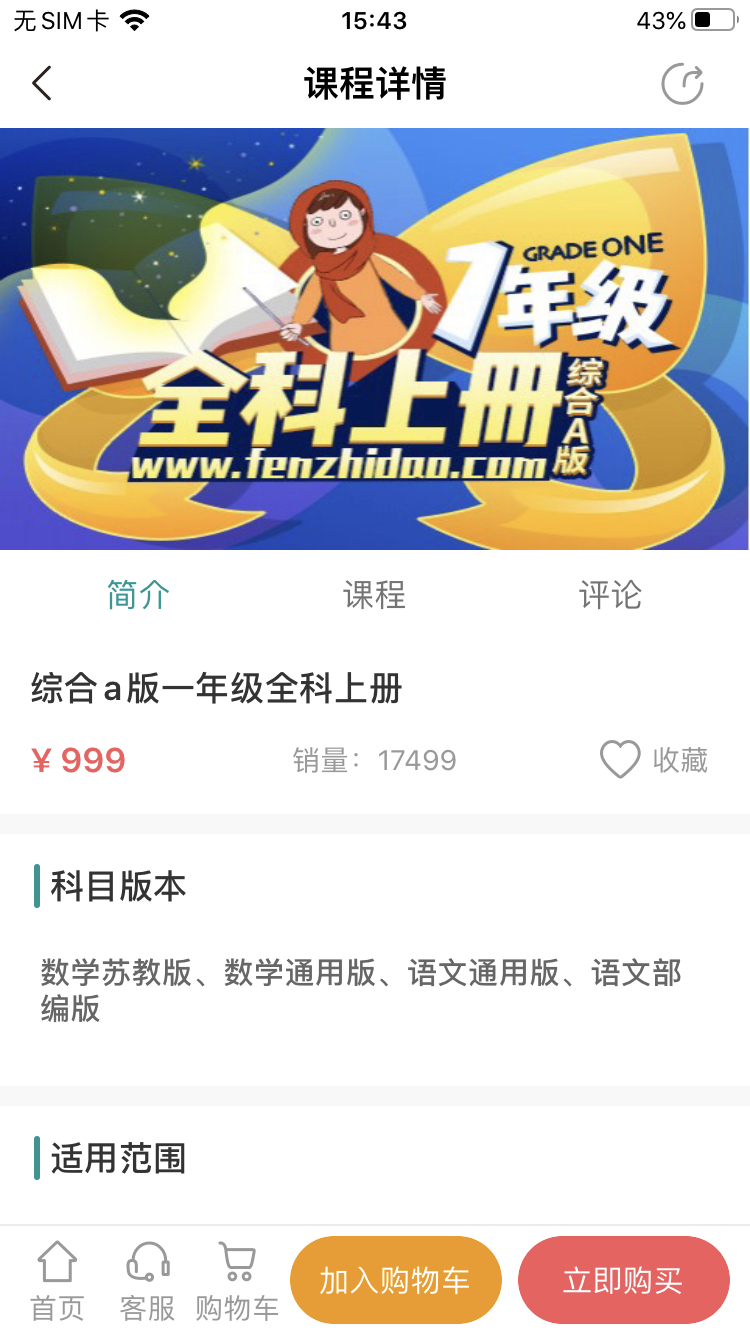The height and width of the screenshot is (1334, 750).
Task: Tap 加入购物车 to add the course
Action: click(x=395, y=1280)
